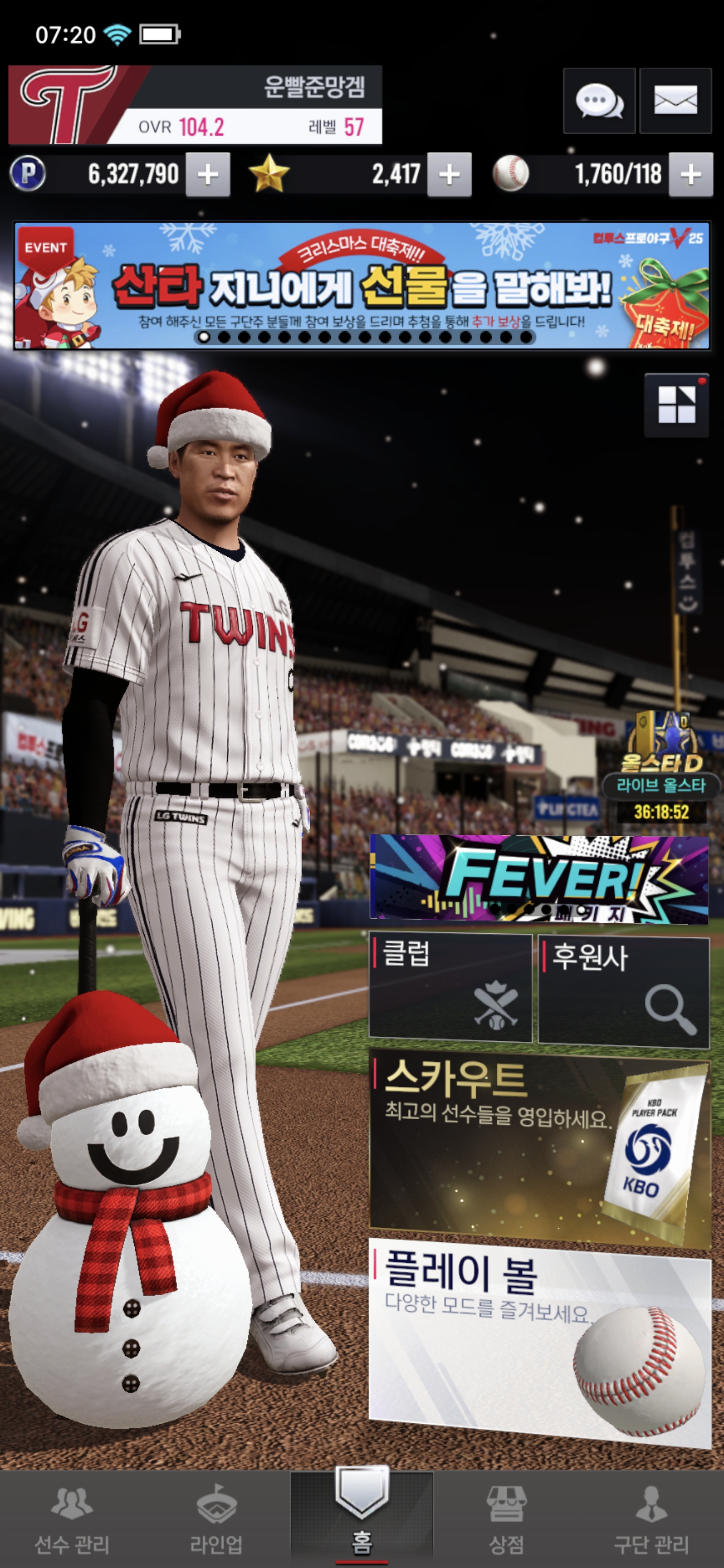The height and width of the screenshot is (1568, 724).
Task: Switch to the 구단 관리 tab
Action: [x=651, y=1519]
